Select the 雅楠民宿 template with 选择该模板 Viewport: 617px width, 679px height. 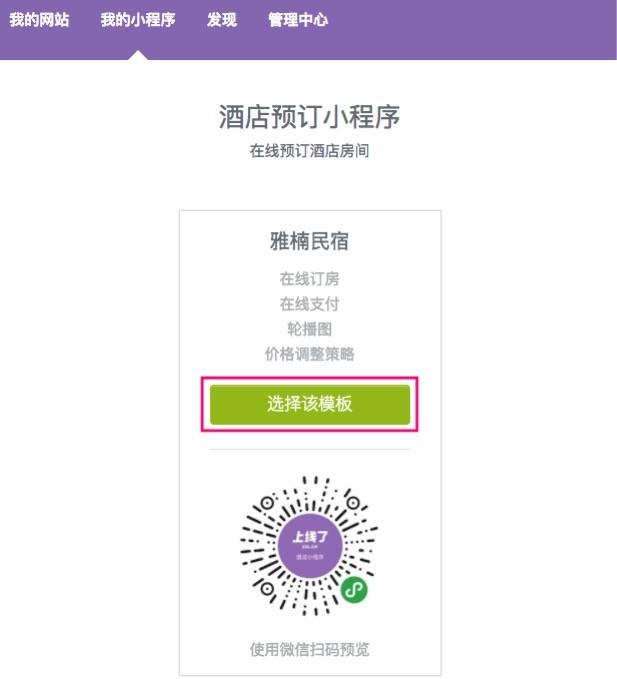click(x=310, y=405)
